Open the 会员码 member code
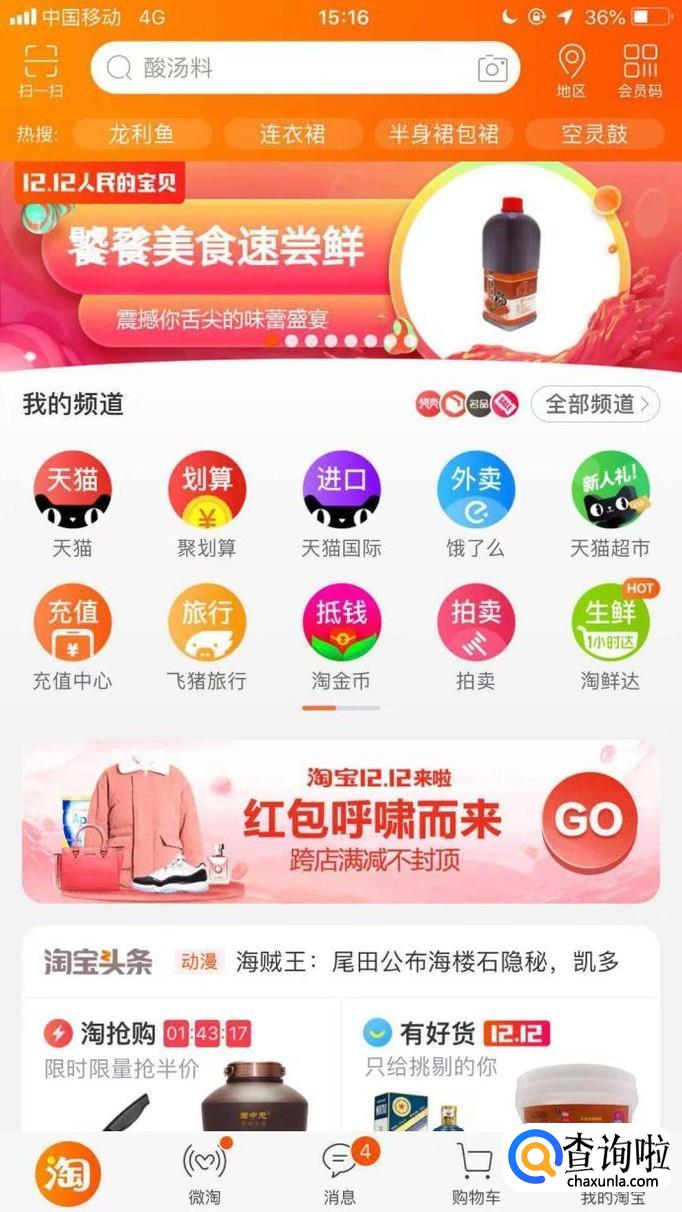Viewport: 682px width, 1212px height. 640,70
